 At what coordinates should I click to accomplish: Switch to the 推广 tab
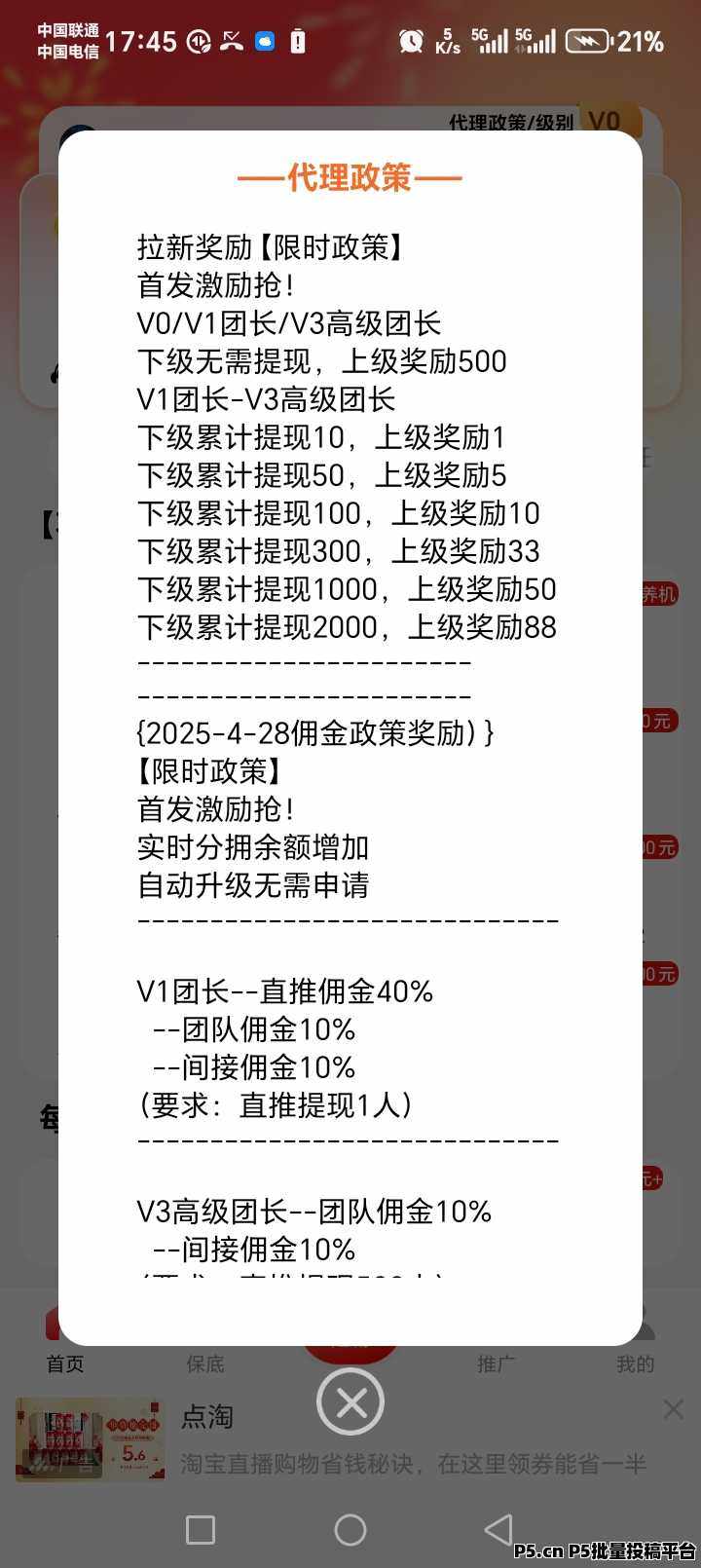[x=496, y=1363]
